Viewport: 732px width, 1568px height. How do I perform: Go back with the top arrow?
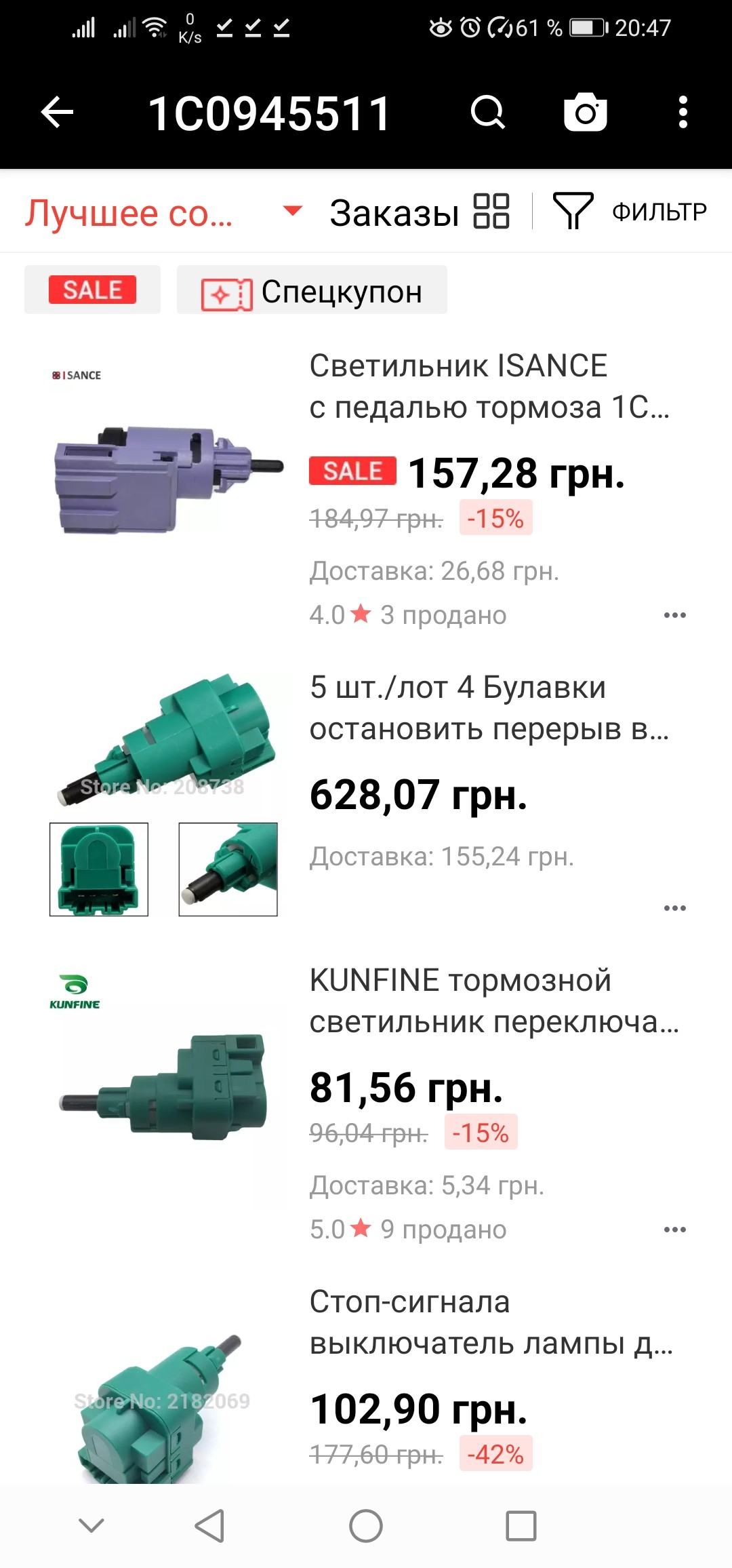[57, 113]
